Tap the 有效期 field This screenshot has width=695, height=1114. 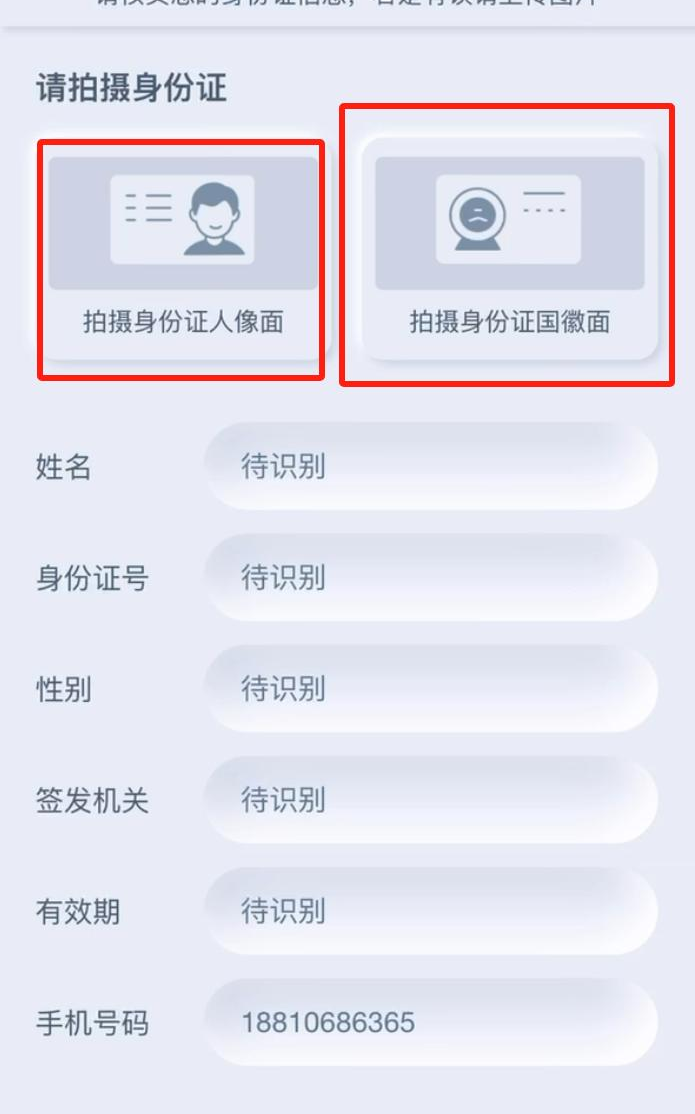(x=431, y=911)
